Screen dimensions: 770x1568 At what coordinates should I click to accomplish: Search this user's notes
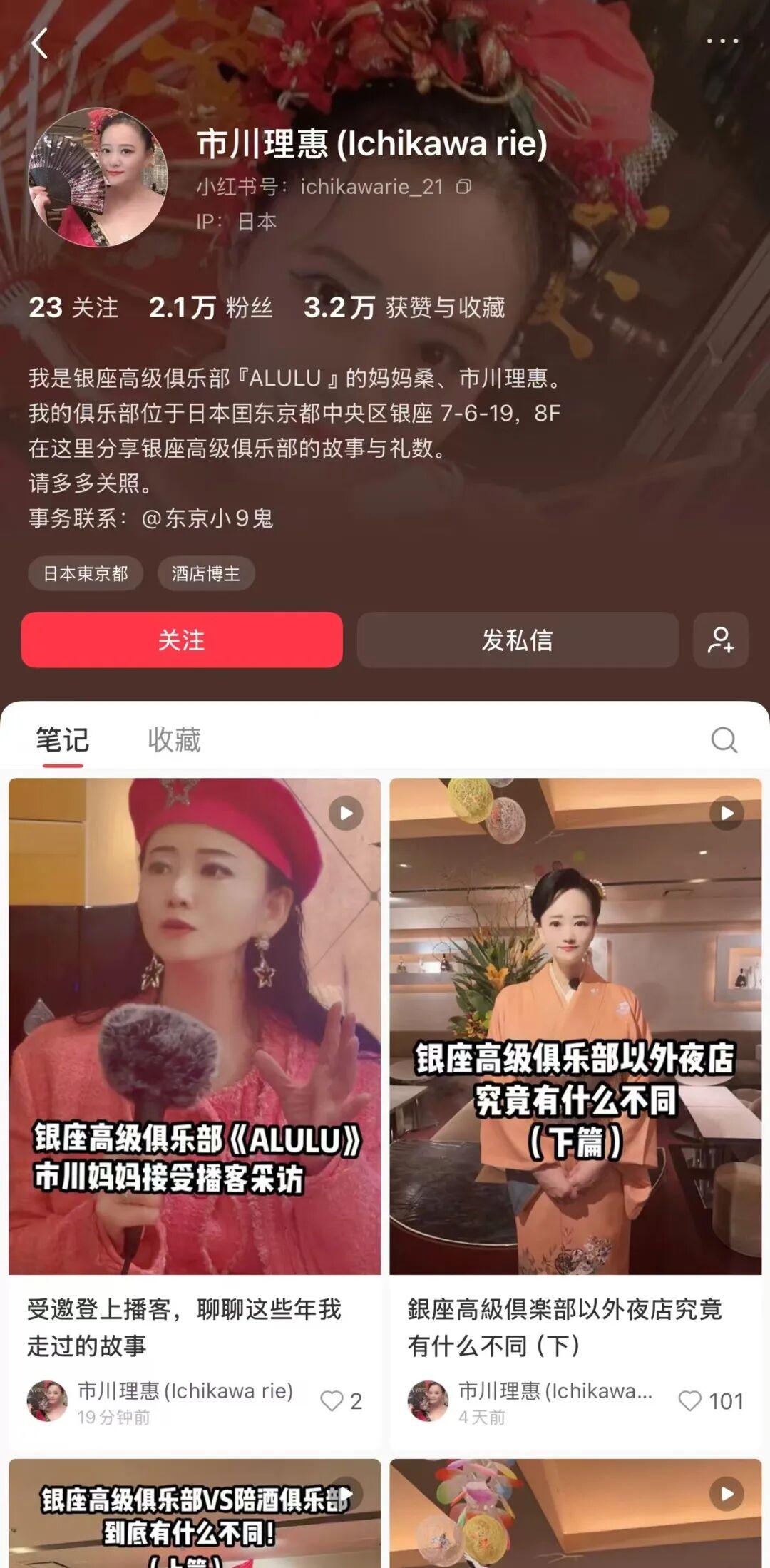(x=724, y=739)
